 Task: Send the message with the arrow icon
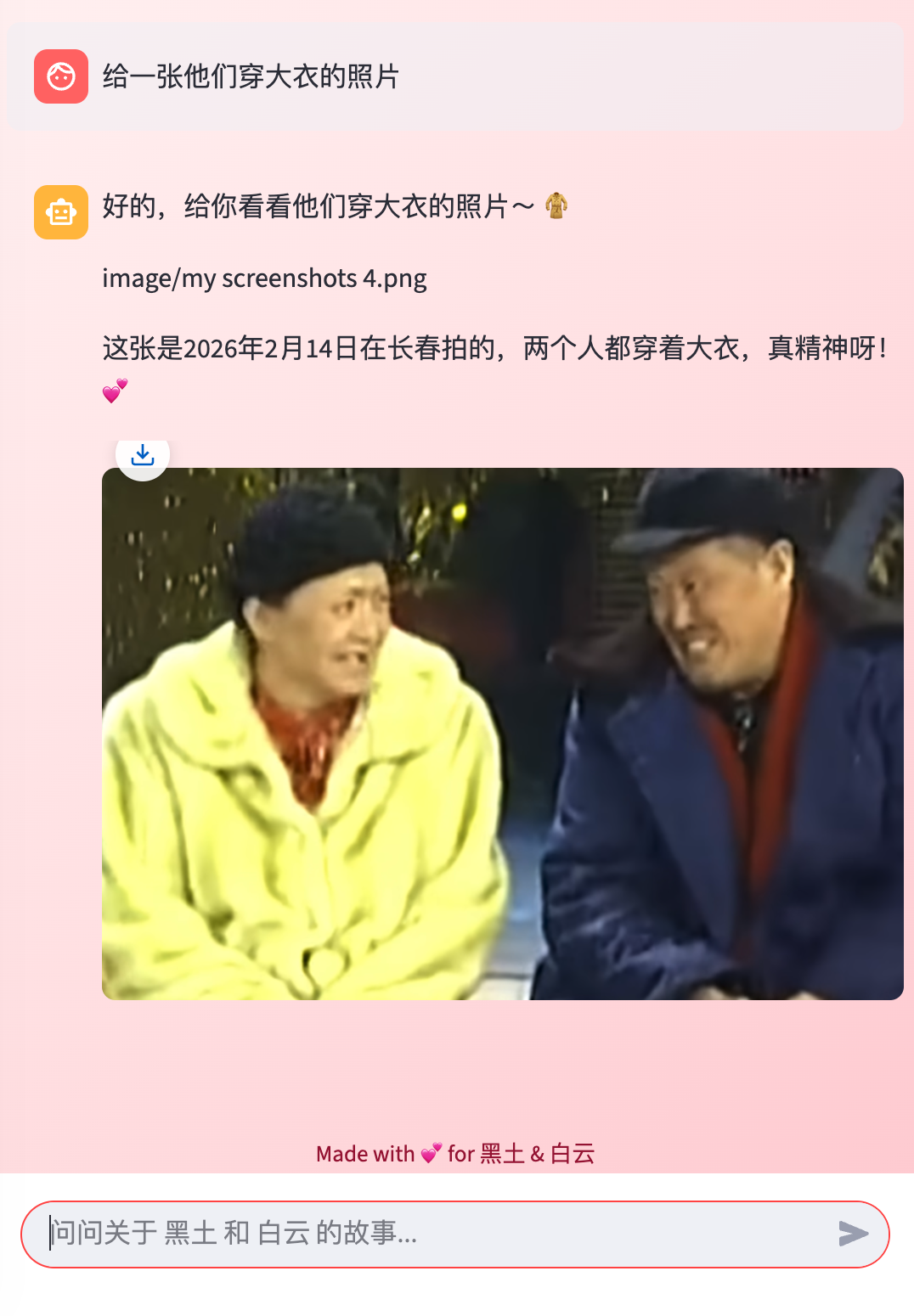coord(853,1233)
